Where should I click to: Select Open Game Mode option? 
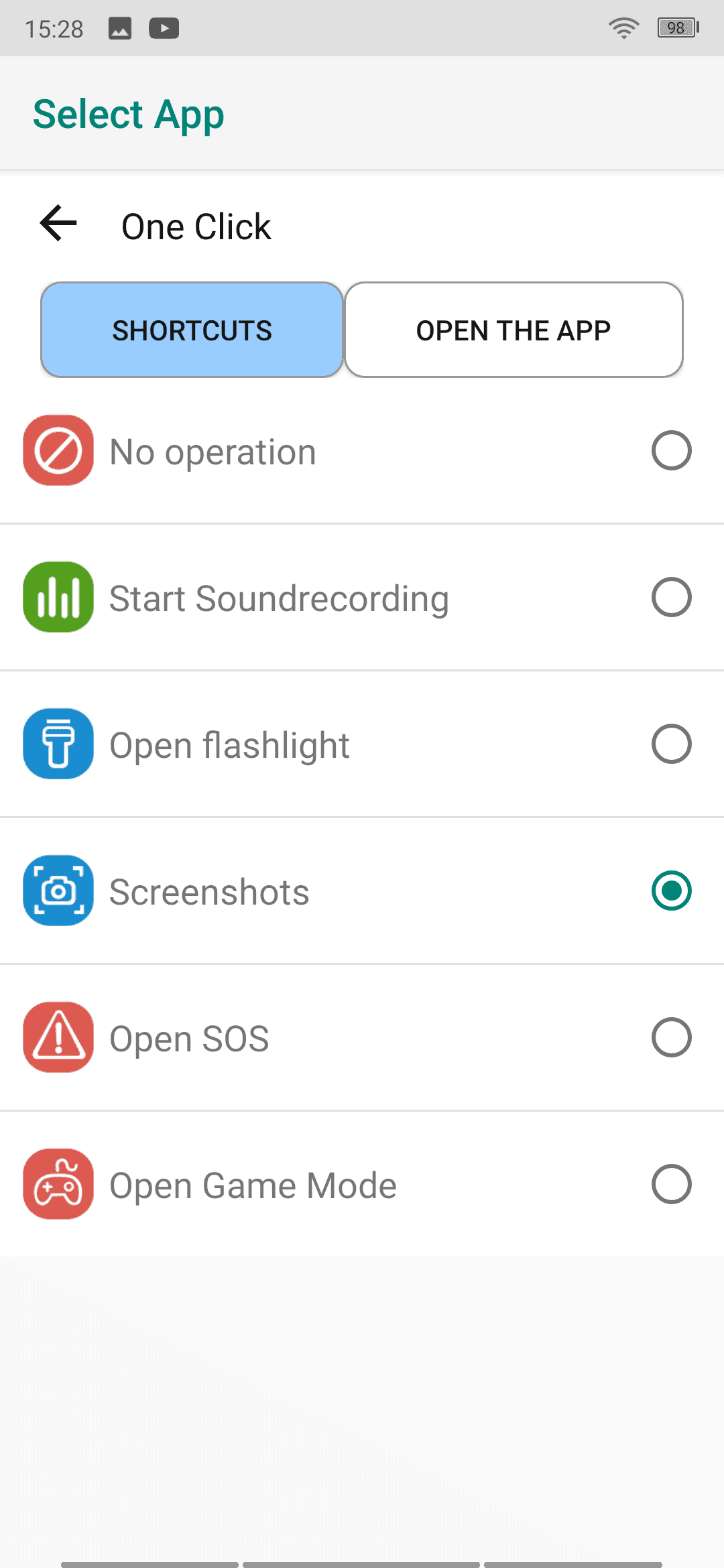[x=362, y=1184]
